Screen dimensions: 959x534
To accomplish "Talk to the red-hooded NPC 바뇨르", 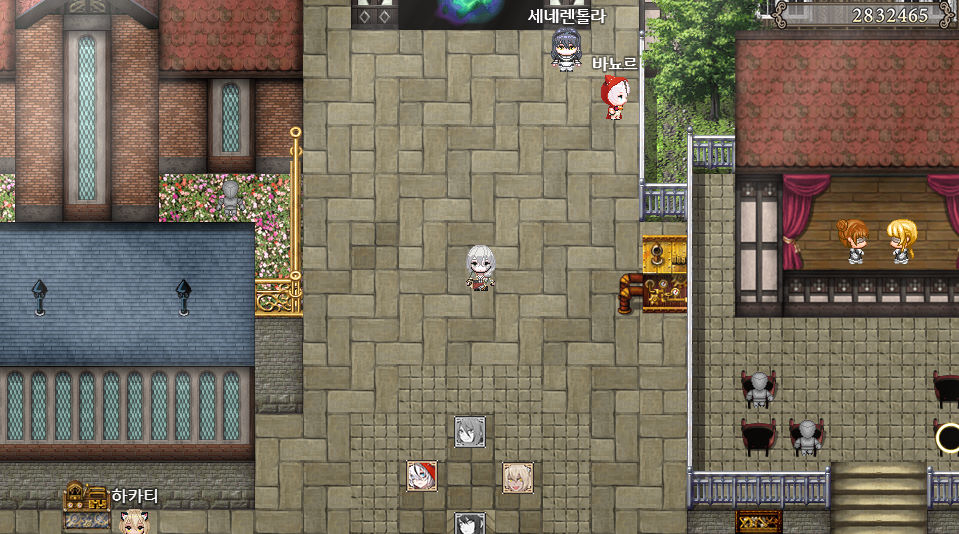I will [615, 98].
